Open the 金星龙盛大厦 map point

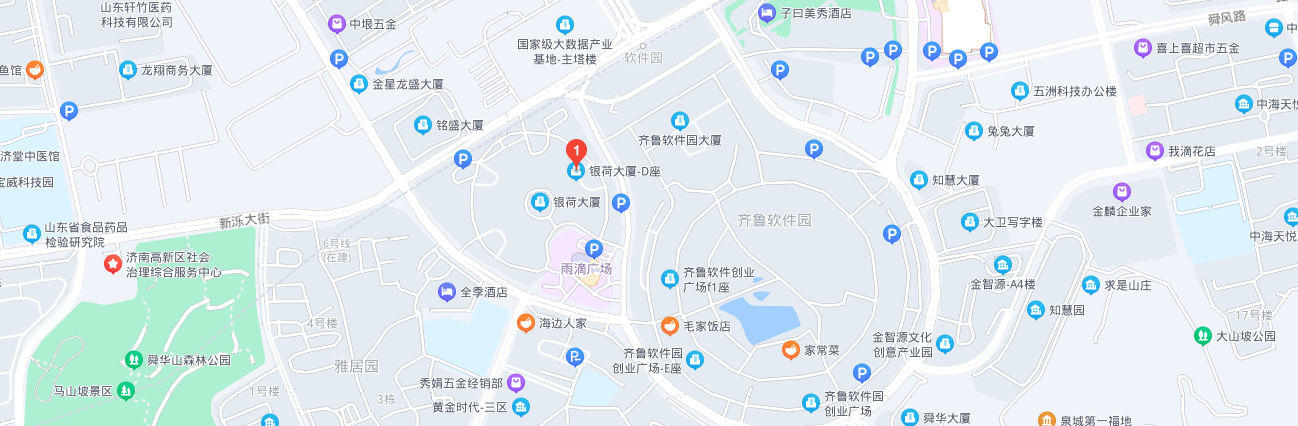click(x=359, y=84)
